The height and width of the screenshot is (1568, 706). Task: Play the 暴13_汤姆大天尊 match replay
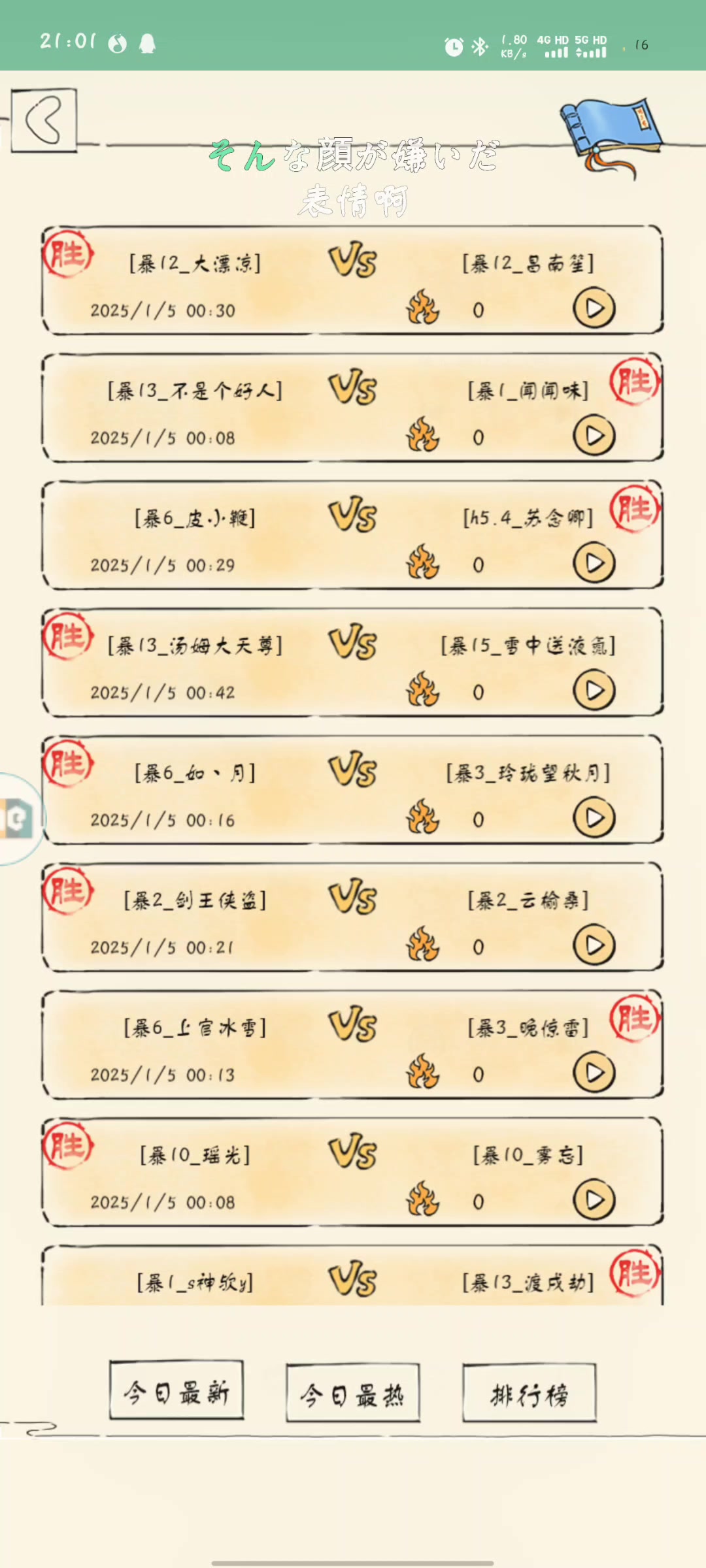[594, 691]
